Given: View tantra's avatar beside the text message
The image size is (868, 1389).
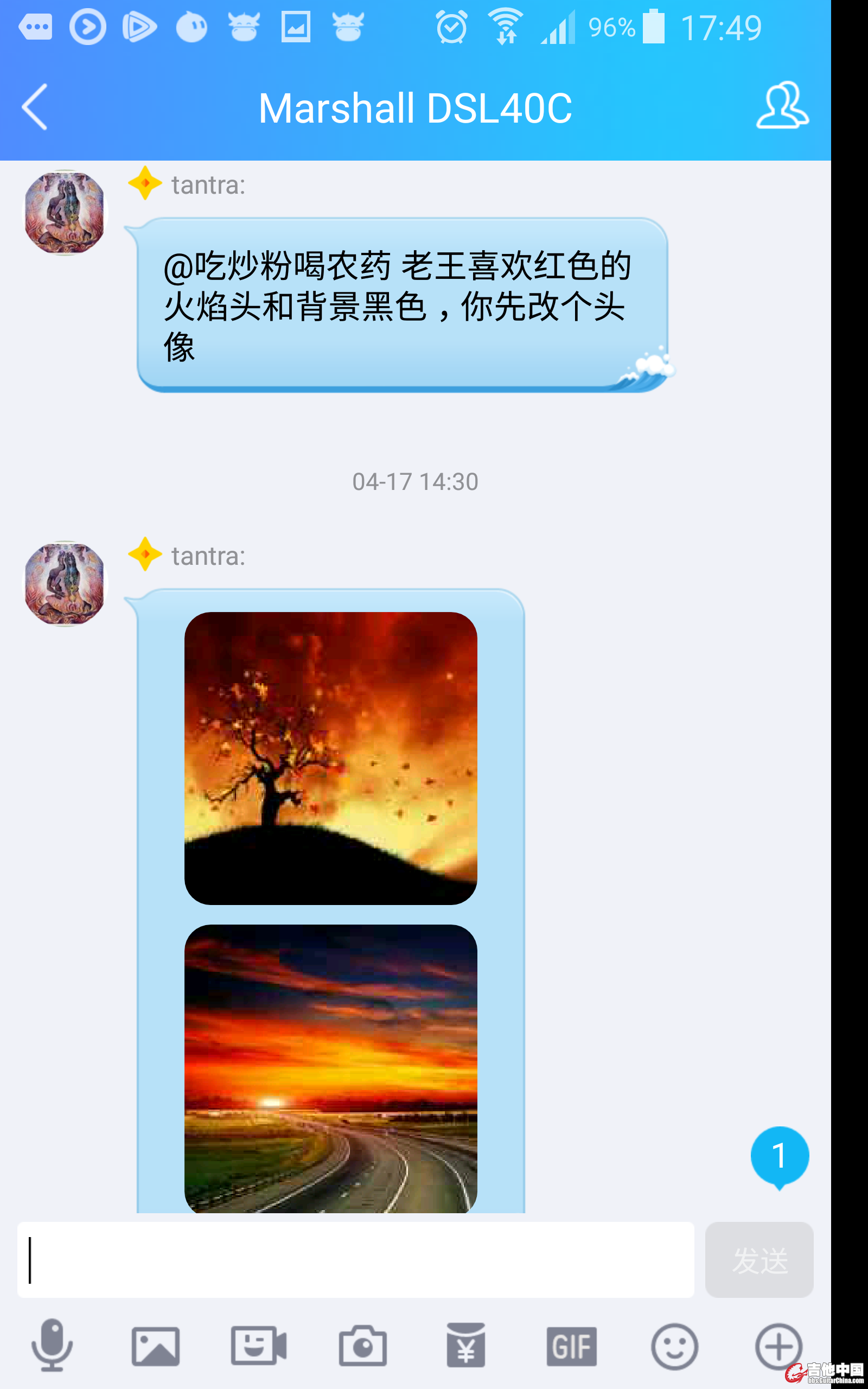Looking at the screenshot, I should click(x=66, y=212).
